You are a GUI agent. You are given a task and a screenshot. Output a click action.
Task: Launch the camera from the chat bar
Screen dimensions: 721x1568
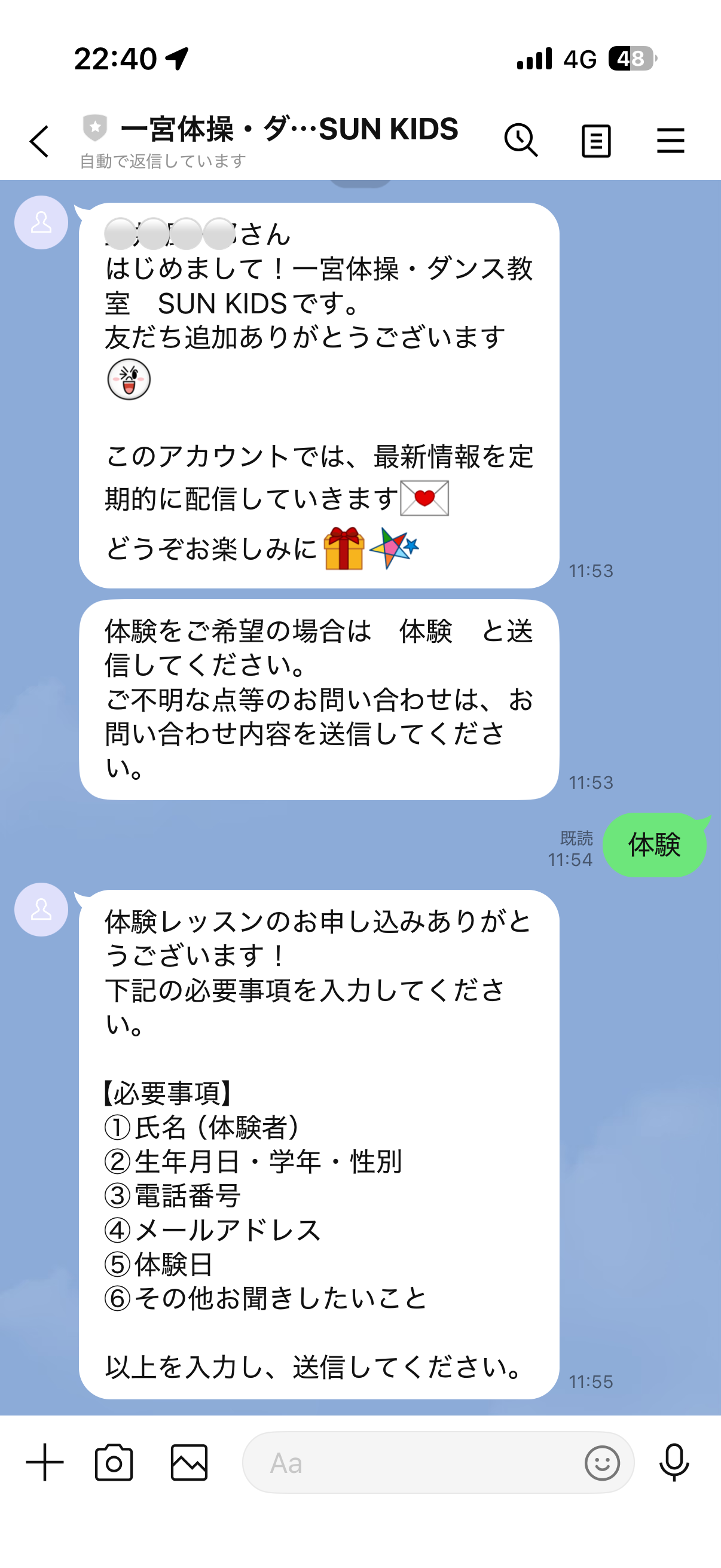[x=114, y=1462]
